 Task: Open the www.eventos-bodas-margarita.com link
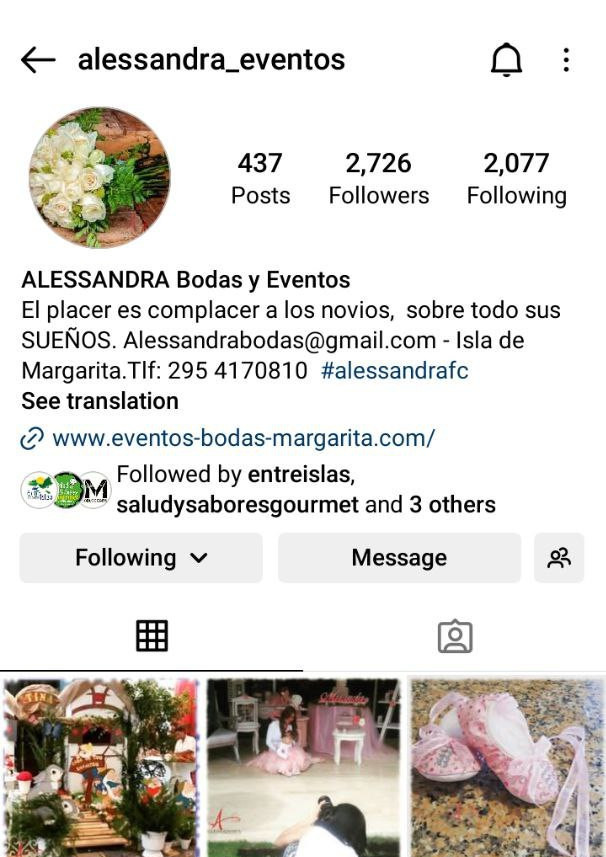[243, 438]
